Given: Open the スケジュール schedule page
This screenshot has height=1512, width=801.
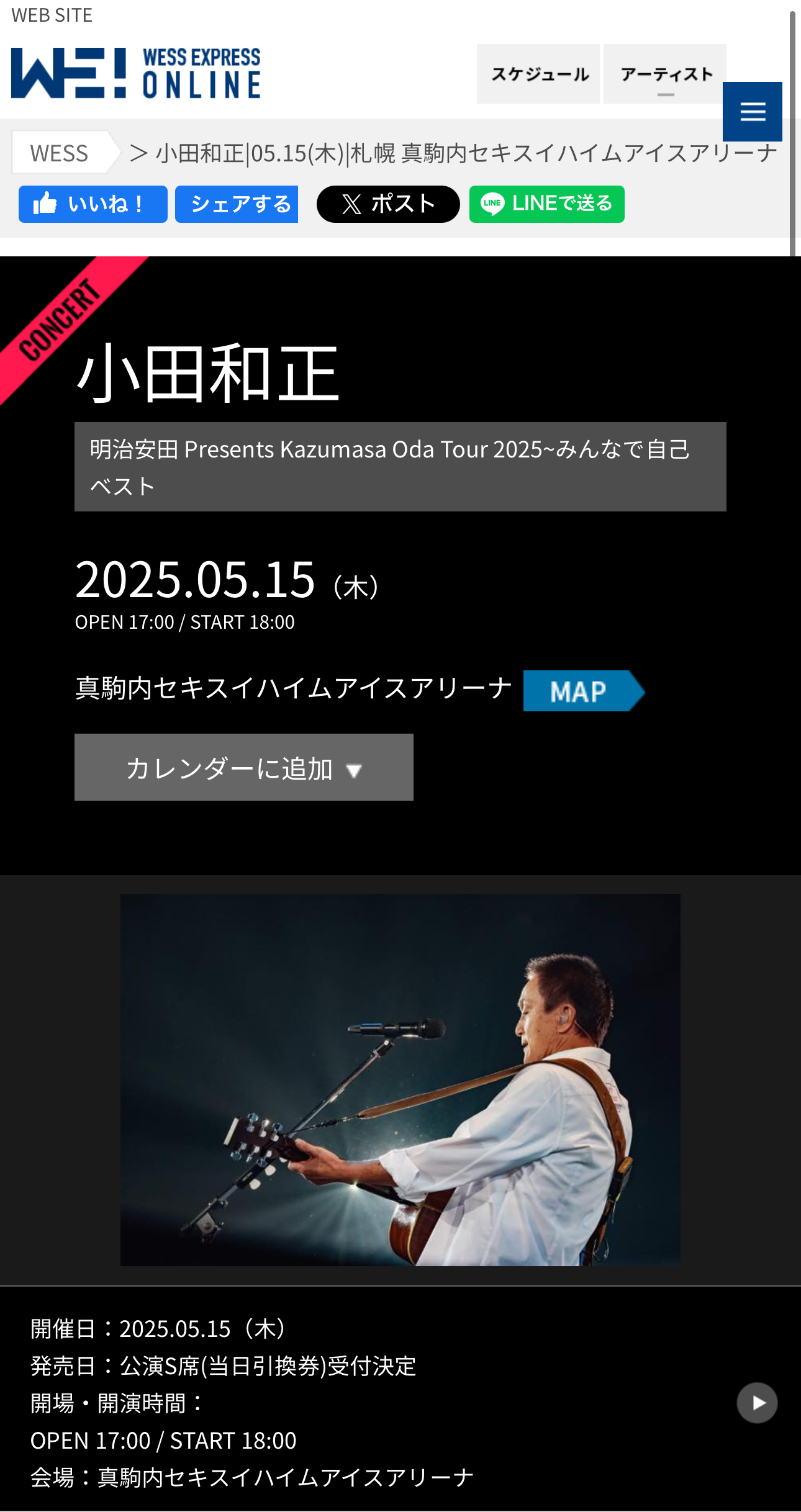Looking at the screenshot, I should [538, 74].
